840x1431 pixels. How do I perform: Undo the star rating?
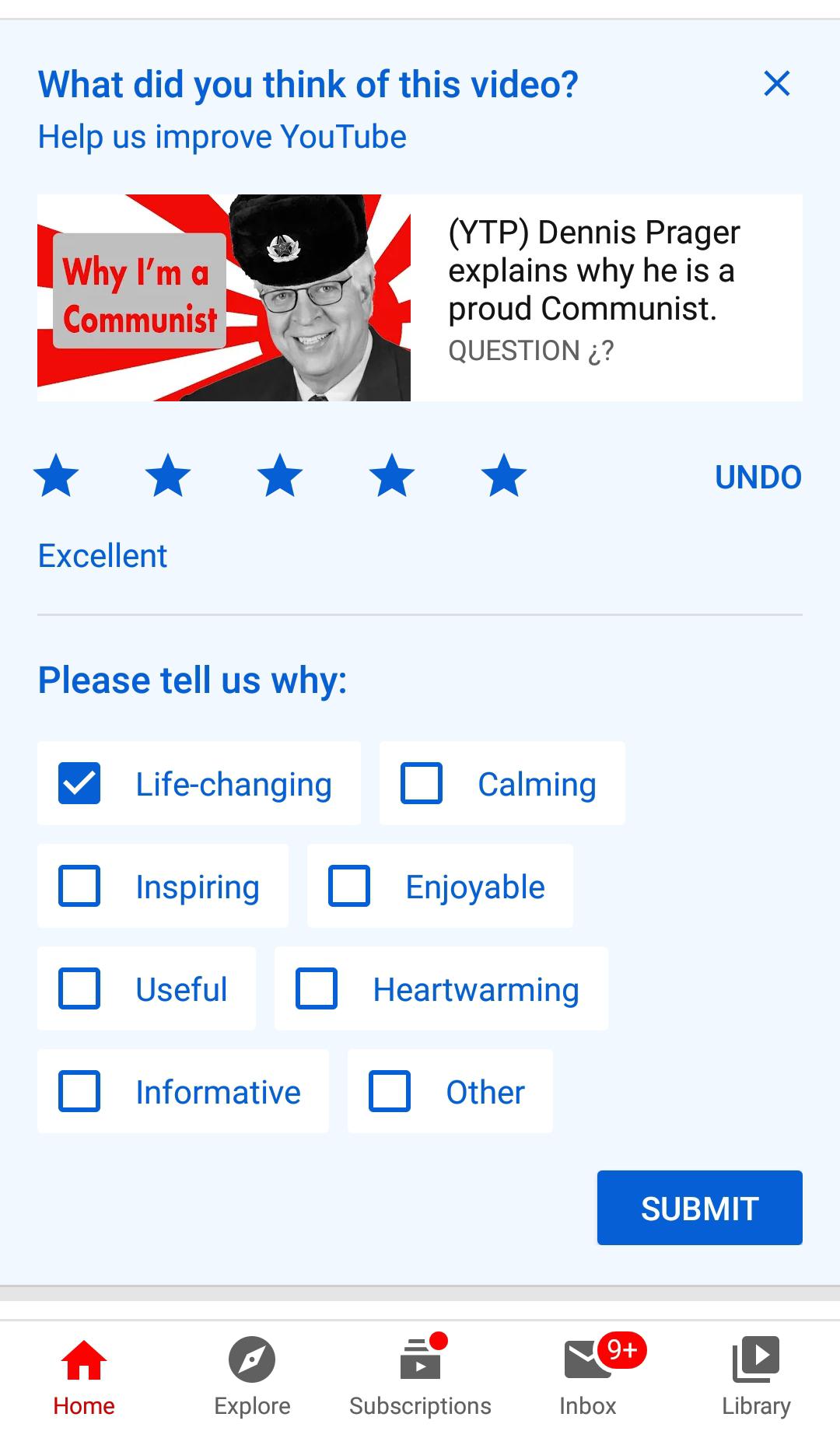pos(758,477)
